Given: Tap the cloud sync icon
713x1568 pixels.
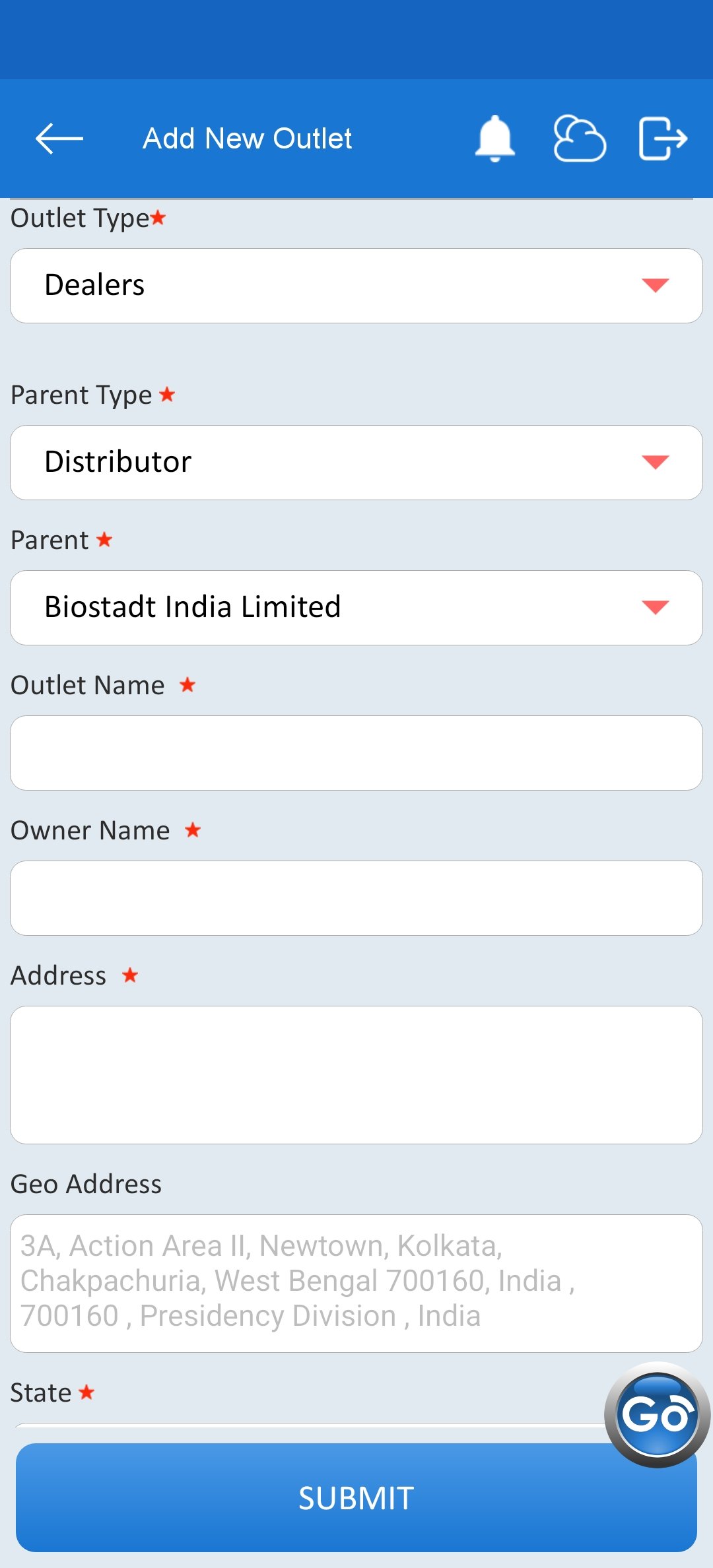Looking at the screenshot, I should pyautogui.click(x=579, y=139).
